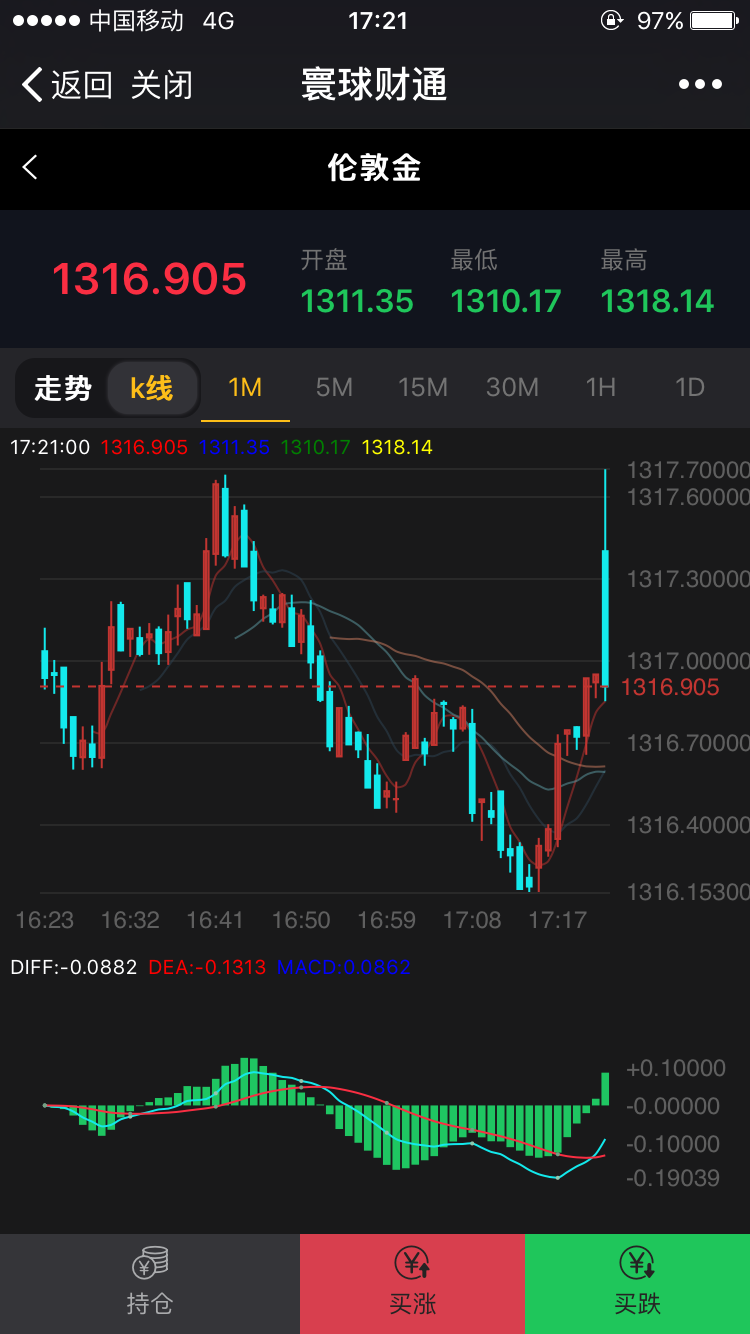This screenshot has height=1334, width=750.
Task: Tap 买涨 to buy long
Action: click(412, 1283)
